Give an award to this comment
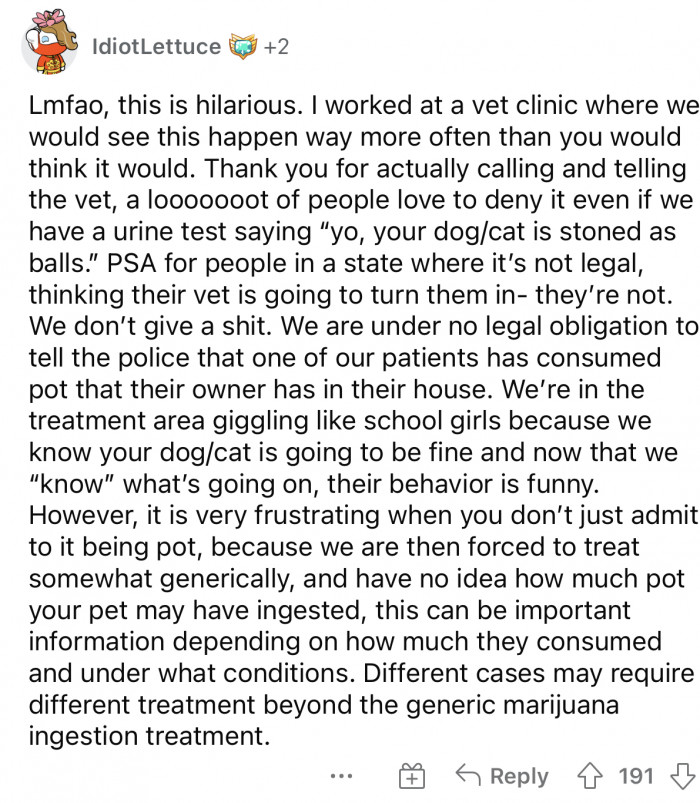Image resolution: width=700 pixels, height=803 pixels. [412, 776]
